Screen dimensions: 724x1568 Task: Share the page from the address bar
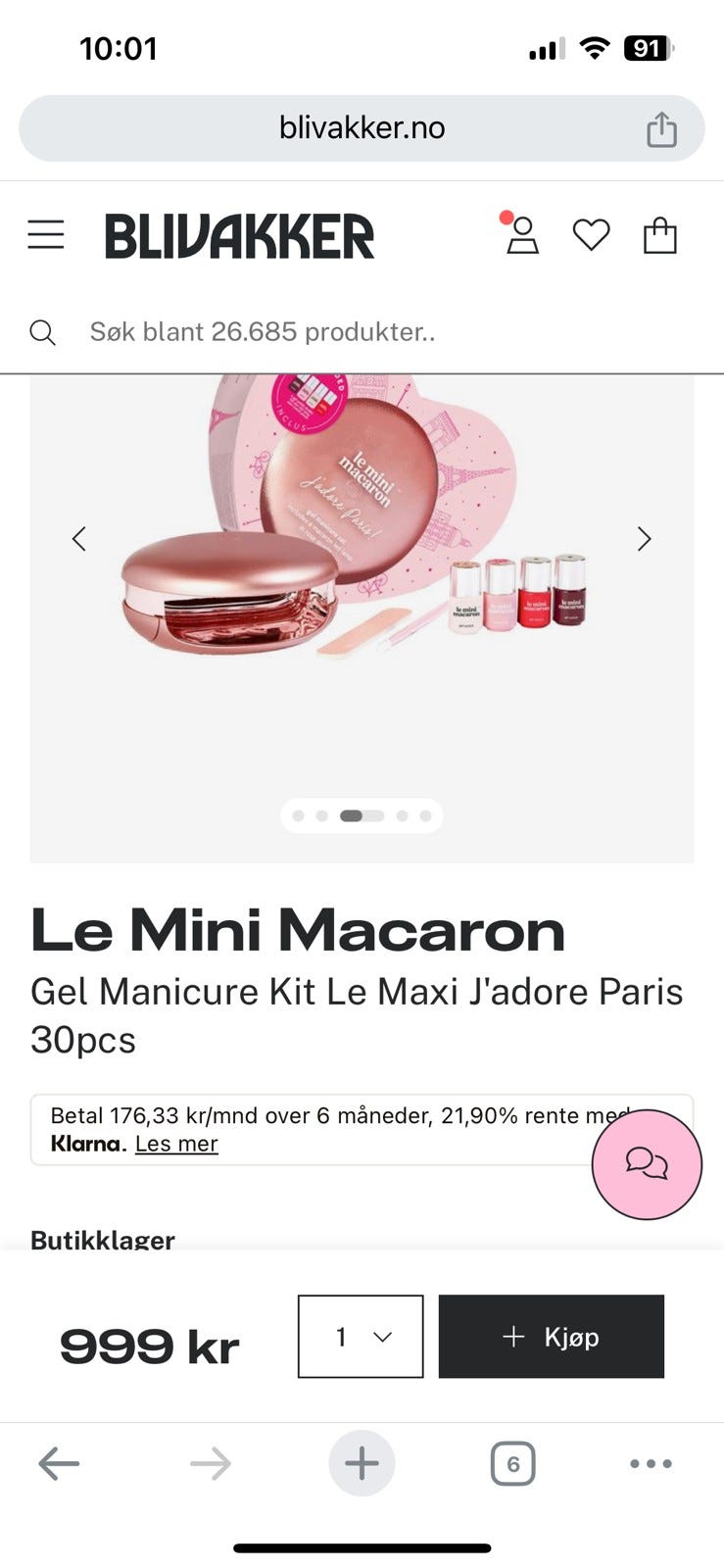click(x=661, y=128)
